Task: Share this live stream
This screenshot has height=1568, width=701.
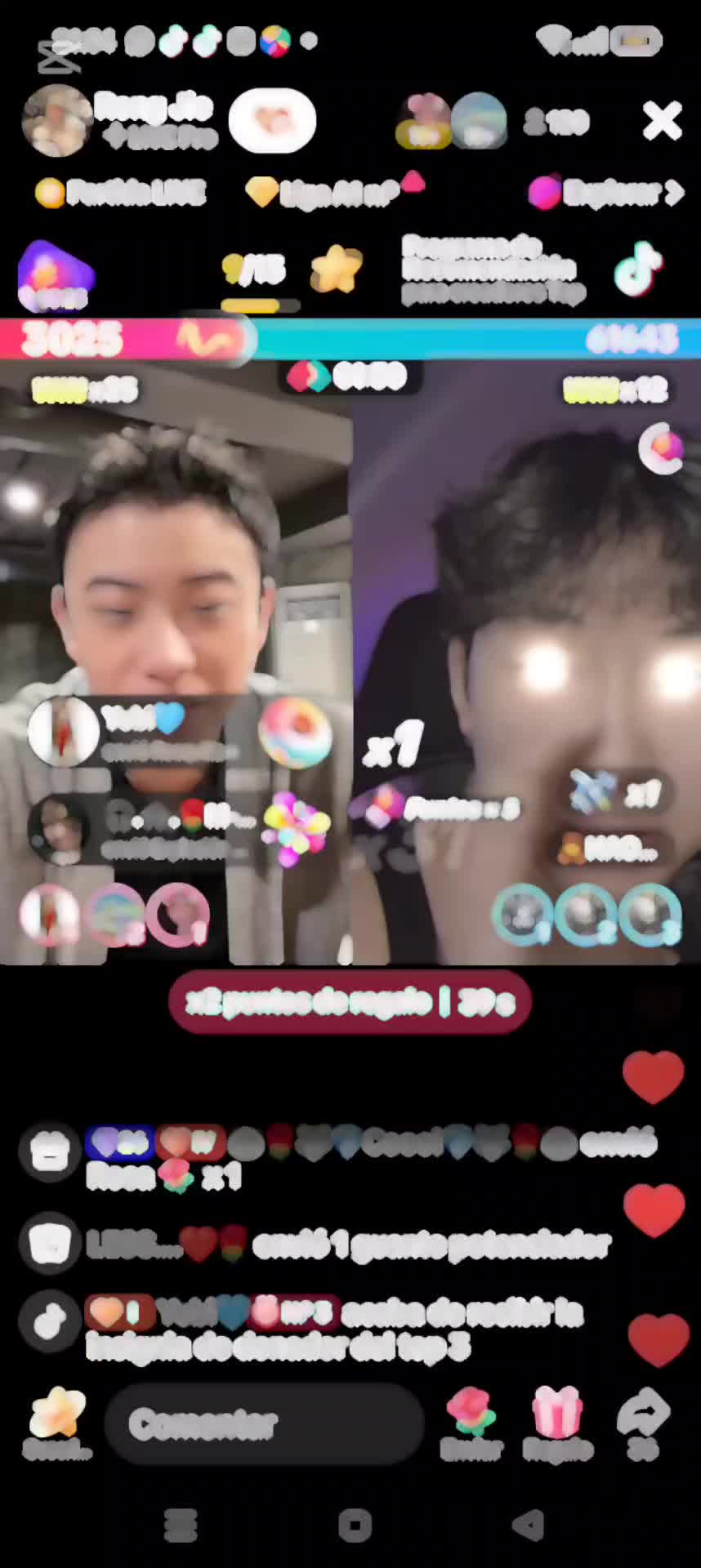Action: tap(643, 1423)
